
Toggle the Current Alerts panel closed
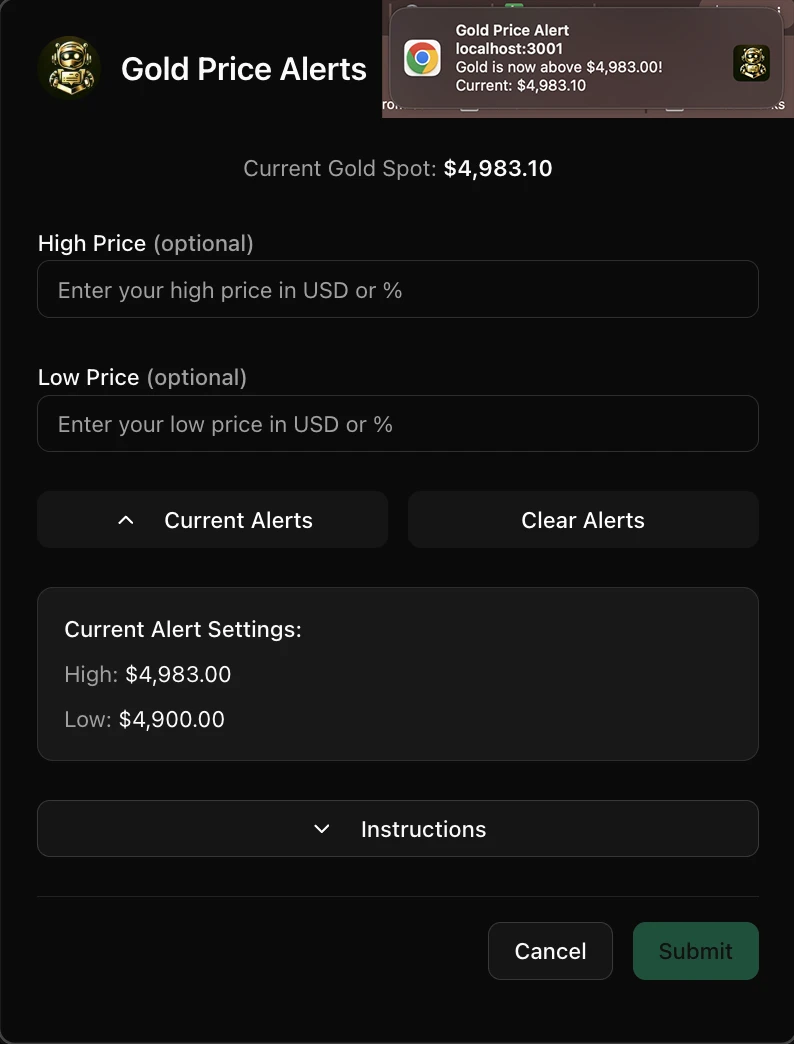tap(212, 519)
